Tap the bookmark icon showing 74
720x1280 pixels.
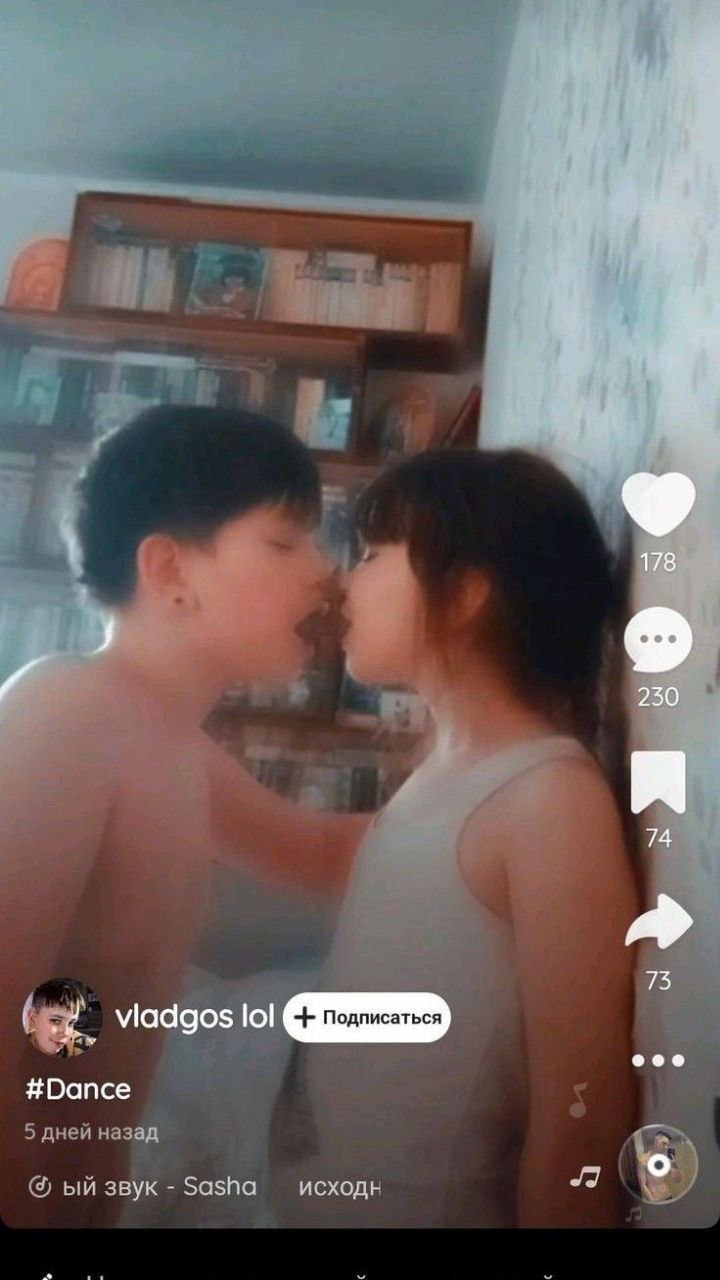pyautogui.click(x=658, y=782)
